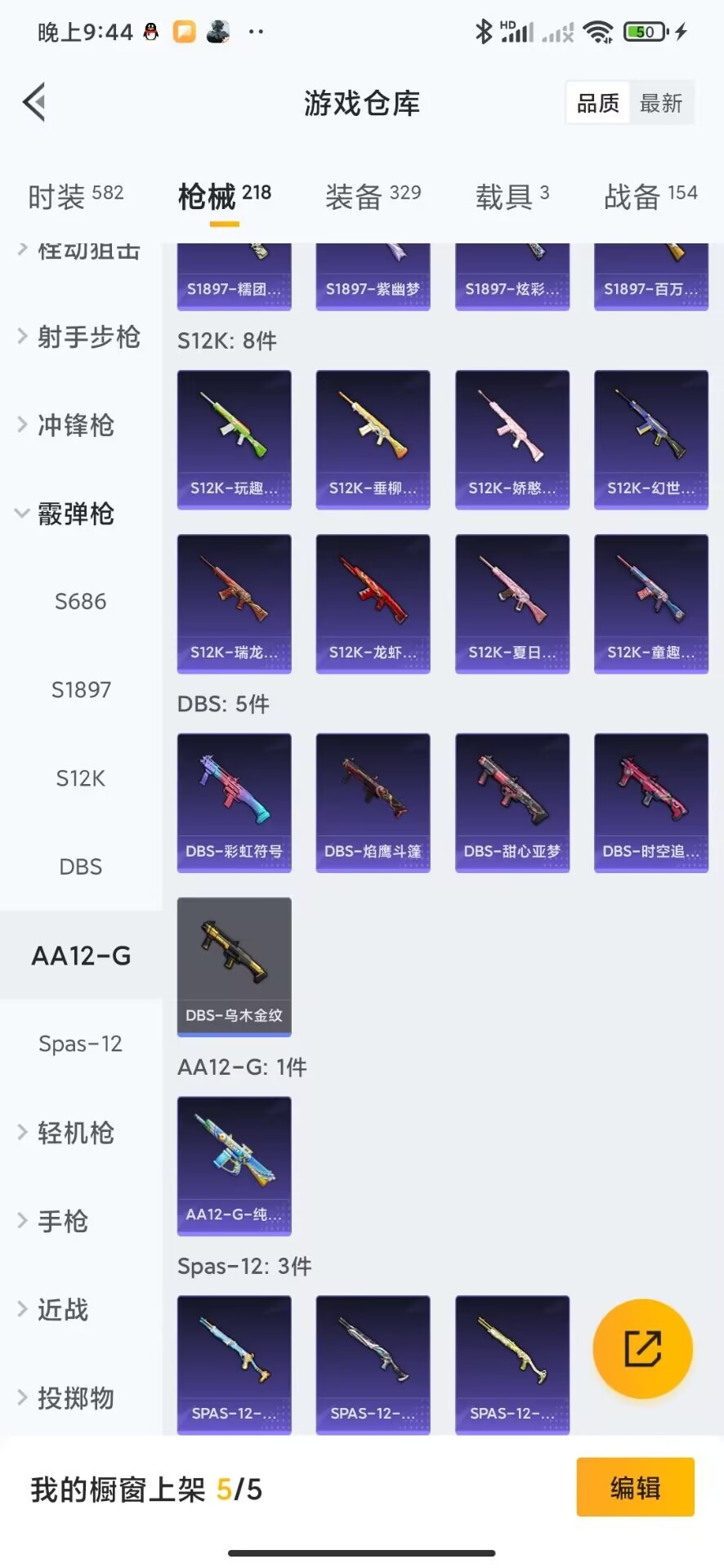The width and height of the screenshot is (724, 1568).
Task: Tap 编辑 to edit showcase
Action: pyautogui.click(x=635, y=1488)
